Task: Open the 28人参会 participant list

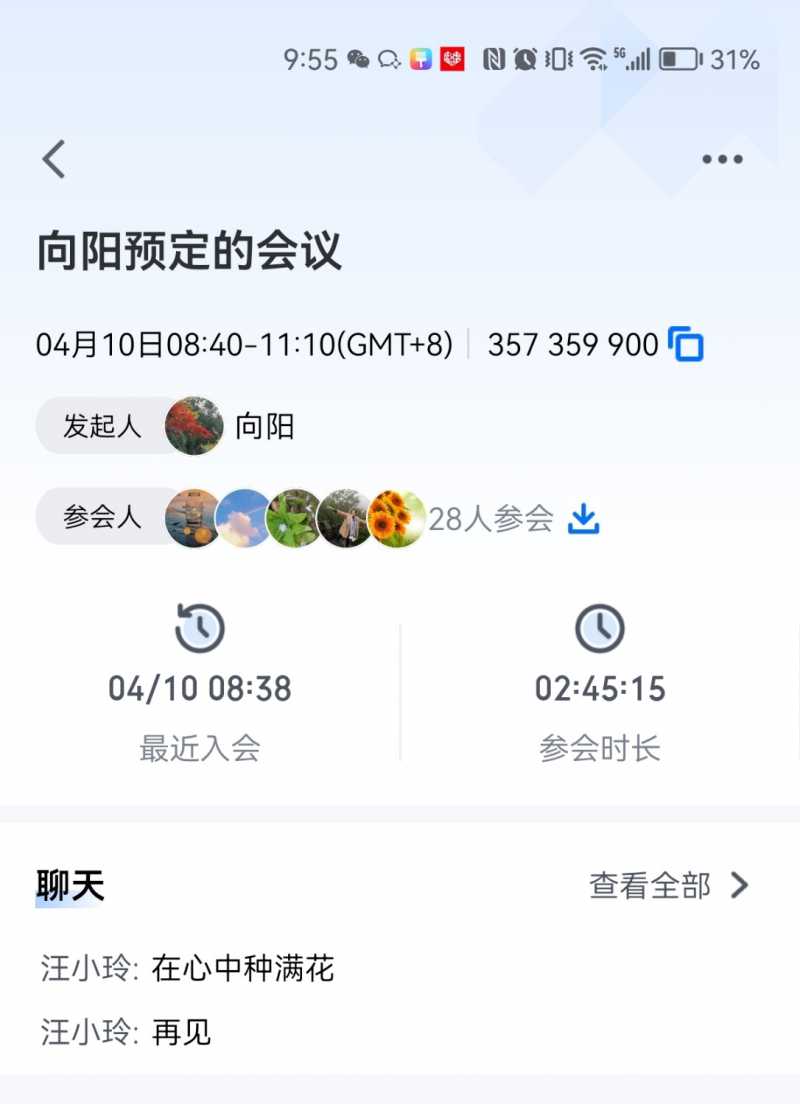Action: tap(490, 517)
